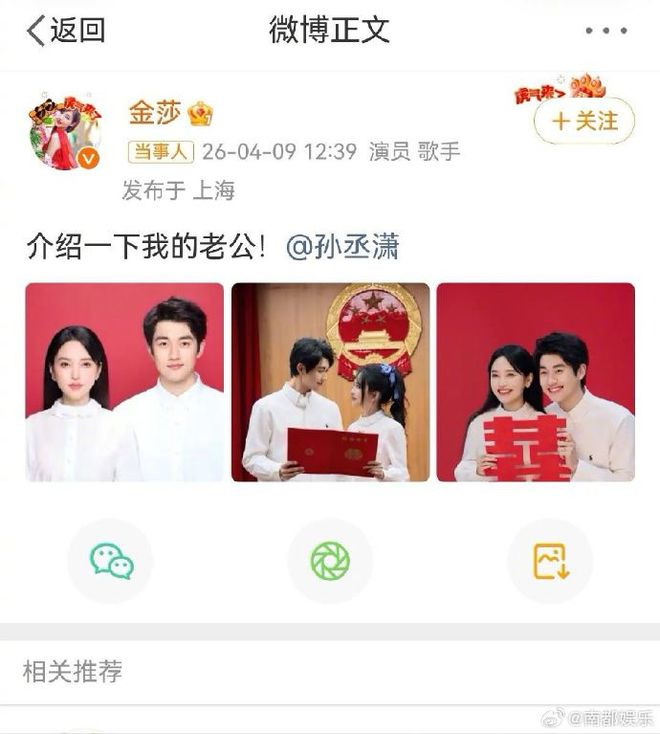This screenshot has width=660, height=734.
Task: Open the 金莎 username link
Action: tap(153, 112)
